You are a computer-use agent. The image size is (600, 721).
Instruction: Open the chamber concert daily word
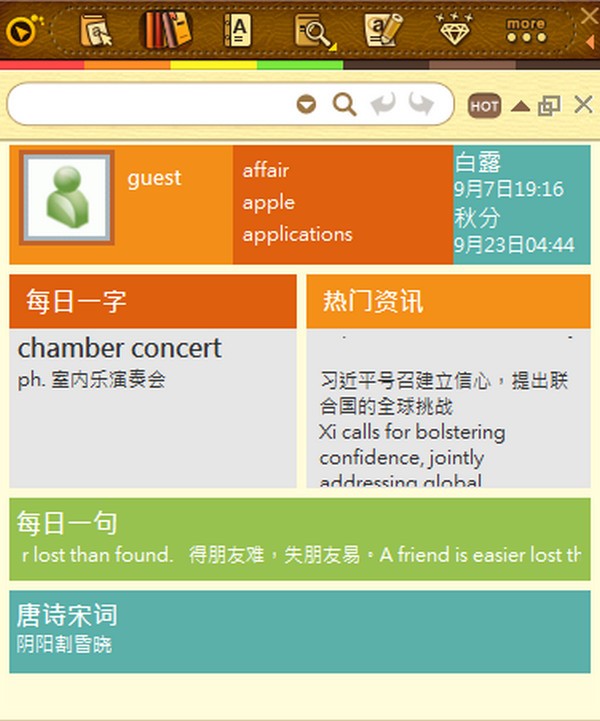[x=120, y=349]
